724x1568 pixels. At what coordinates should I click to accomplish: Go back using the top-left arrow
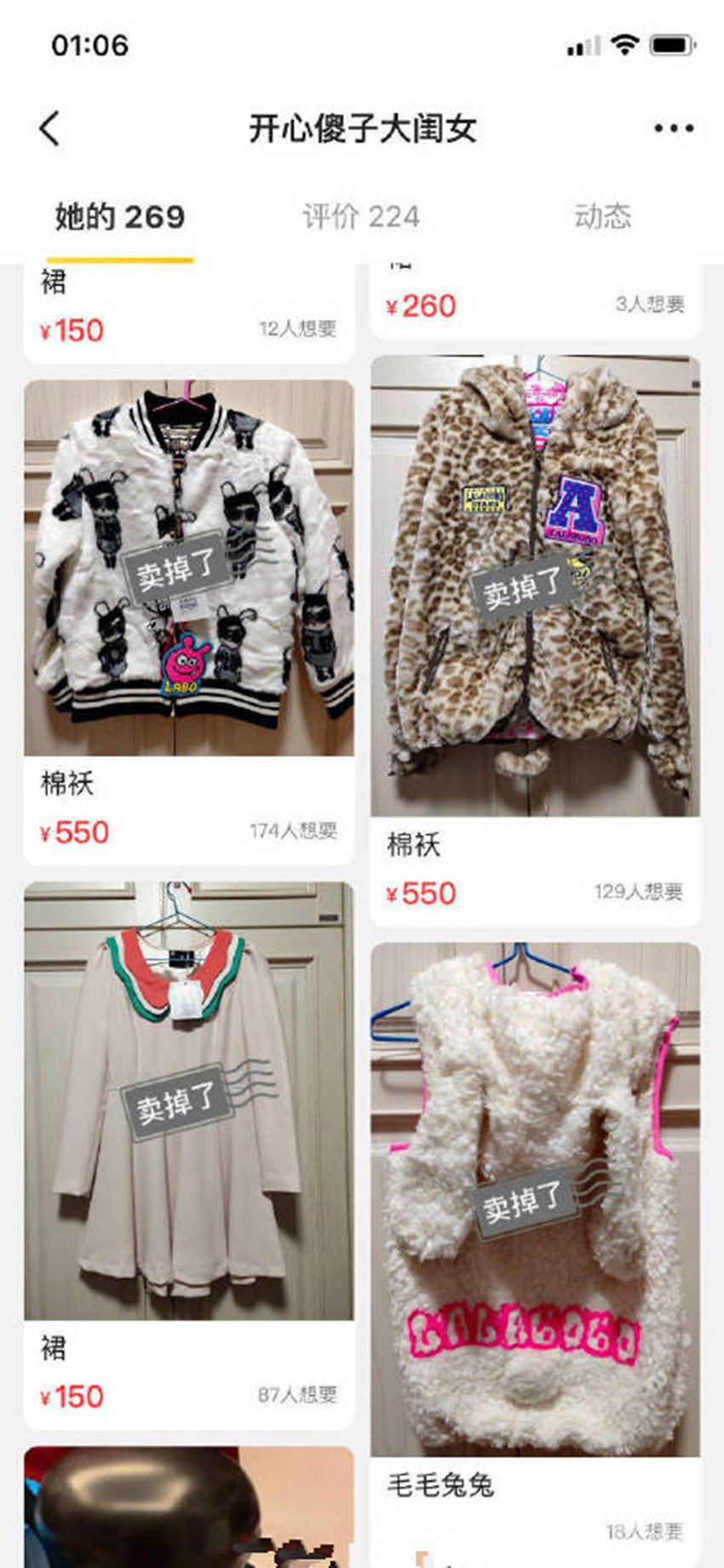[49, 129]
